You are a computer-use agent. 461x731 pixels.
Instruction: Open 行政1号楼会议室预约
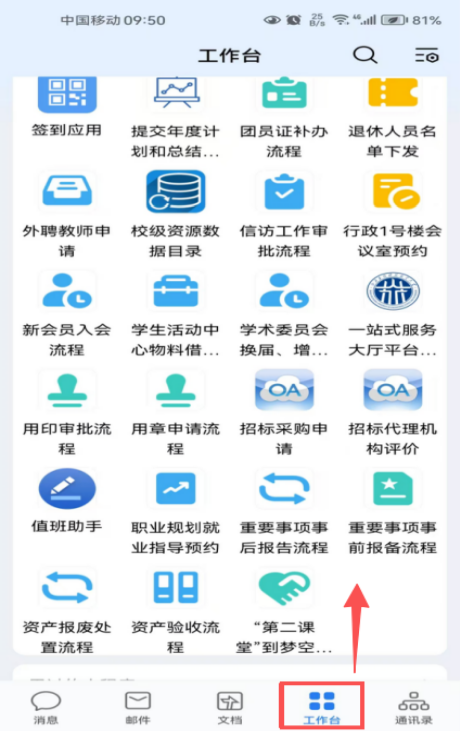392,214
